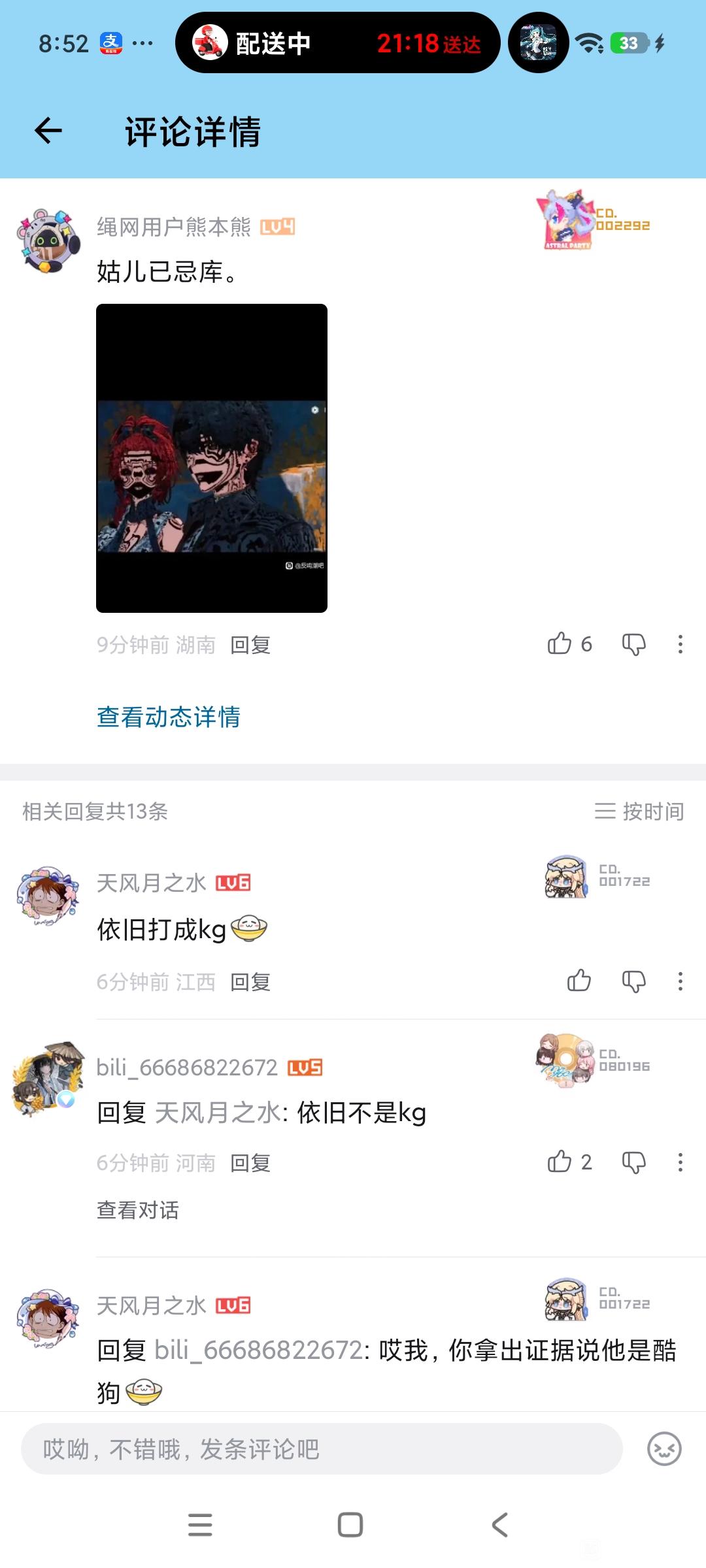Like 绳网用户熊本熊's comment
The width and height of the screenshot is (706, 1568).
click(560, 644)
